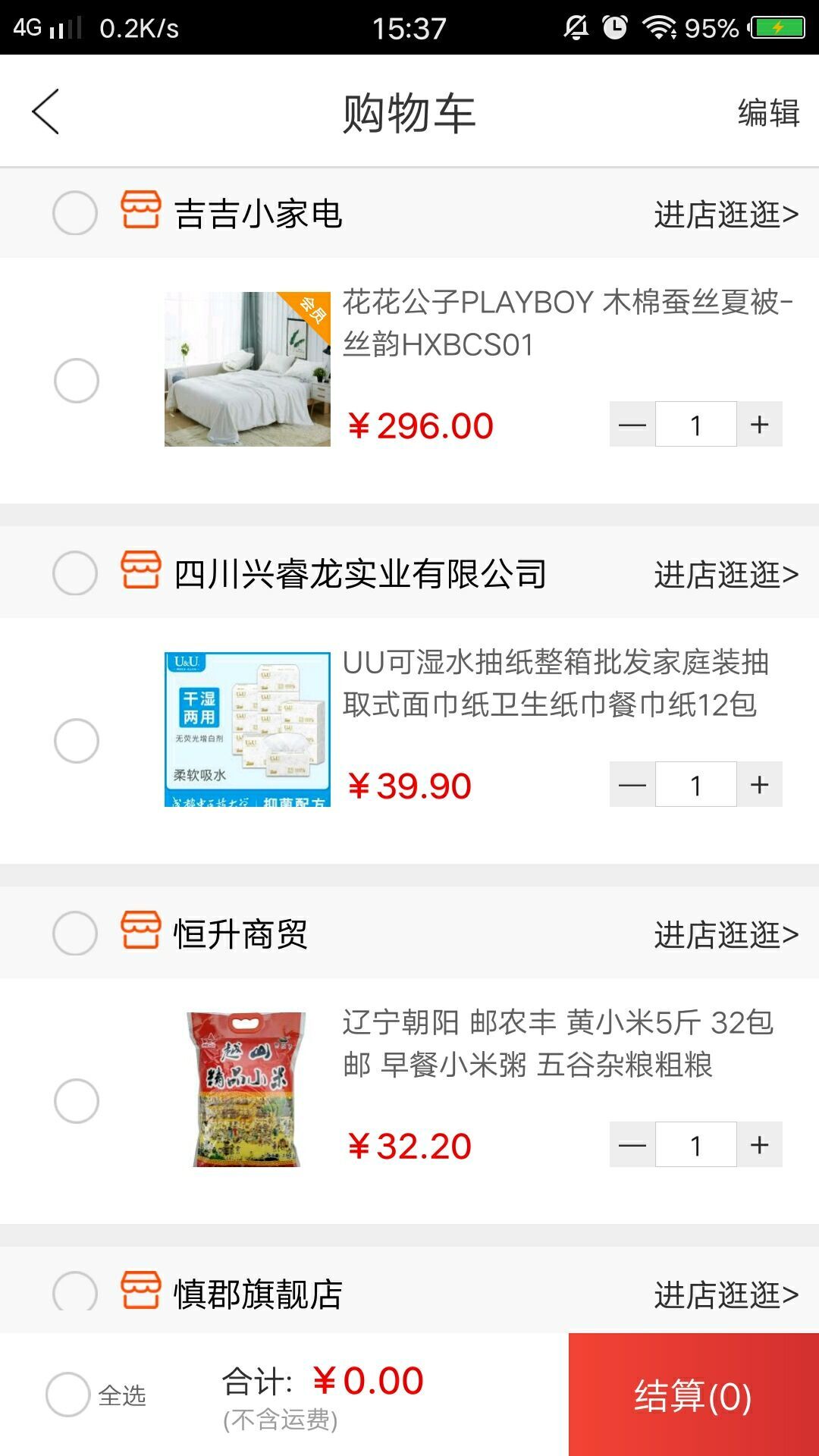Go to the 慎郡旗舰店 store via 进店逛逛

point(726,1294)
